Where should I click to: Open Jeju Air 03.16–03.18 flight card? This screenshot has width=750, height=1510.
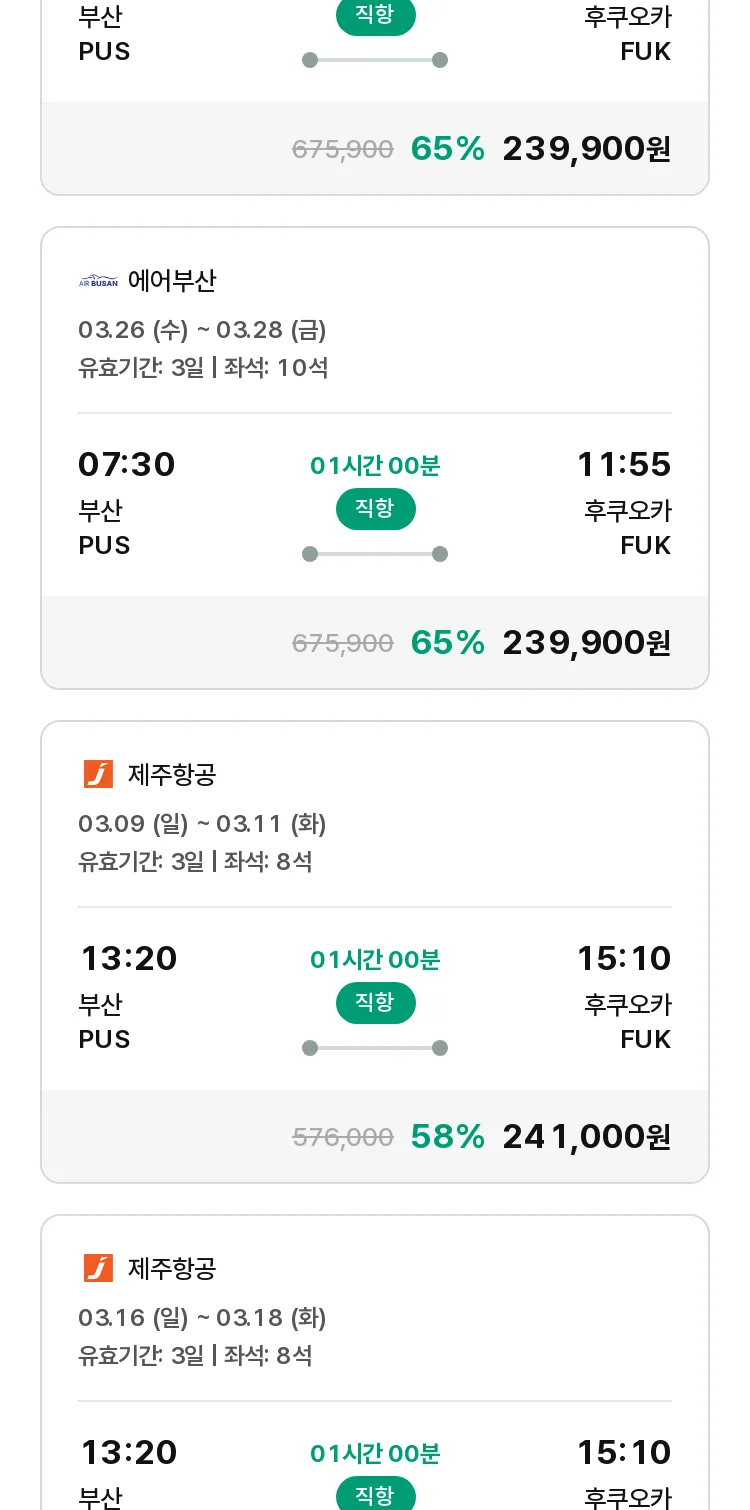375,1362
